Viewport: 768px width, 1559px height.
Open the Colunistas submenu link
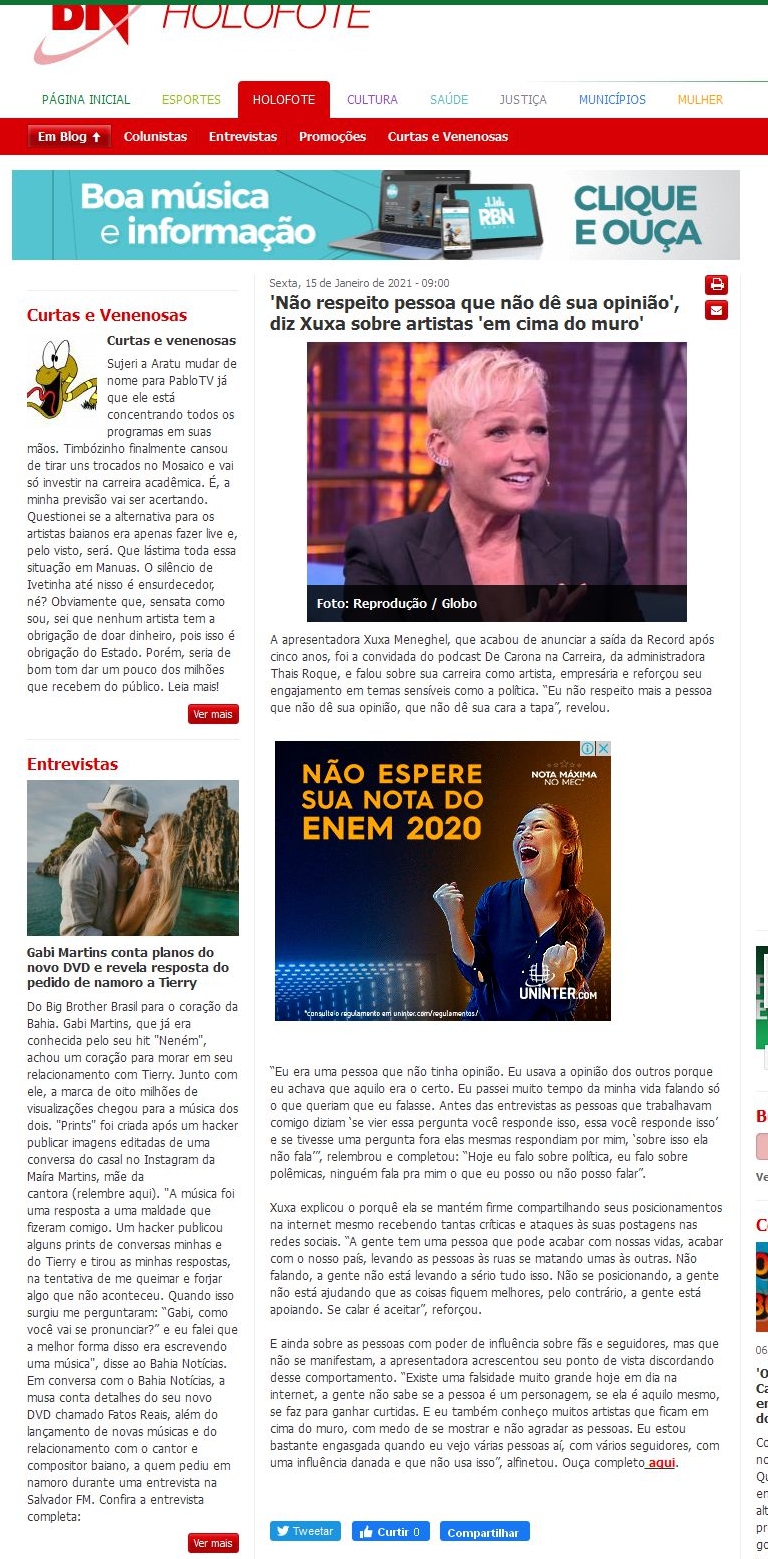(155, 137)
